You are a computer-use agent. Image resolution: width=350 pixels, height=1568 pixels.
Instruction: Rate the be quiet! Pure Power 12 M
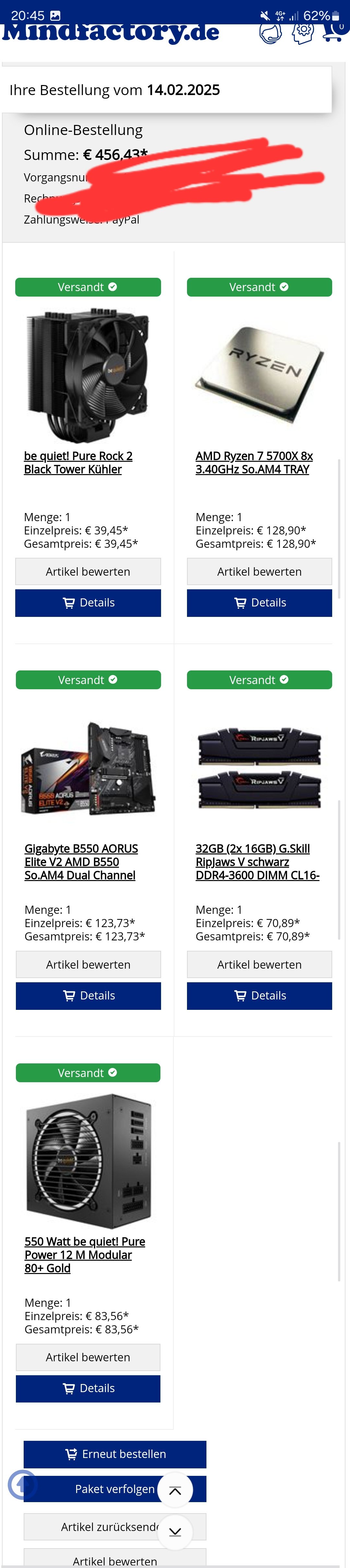pyautogui.click(x=88, y=1357)
